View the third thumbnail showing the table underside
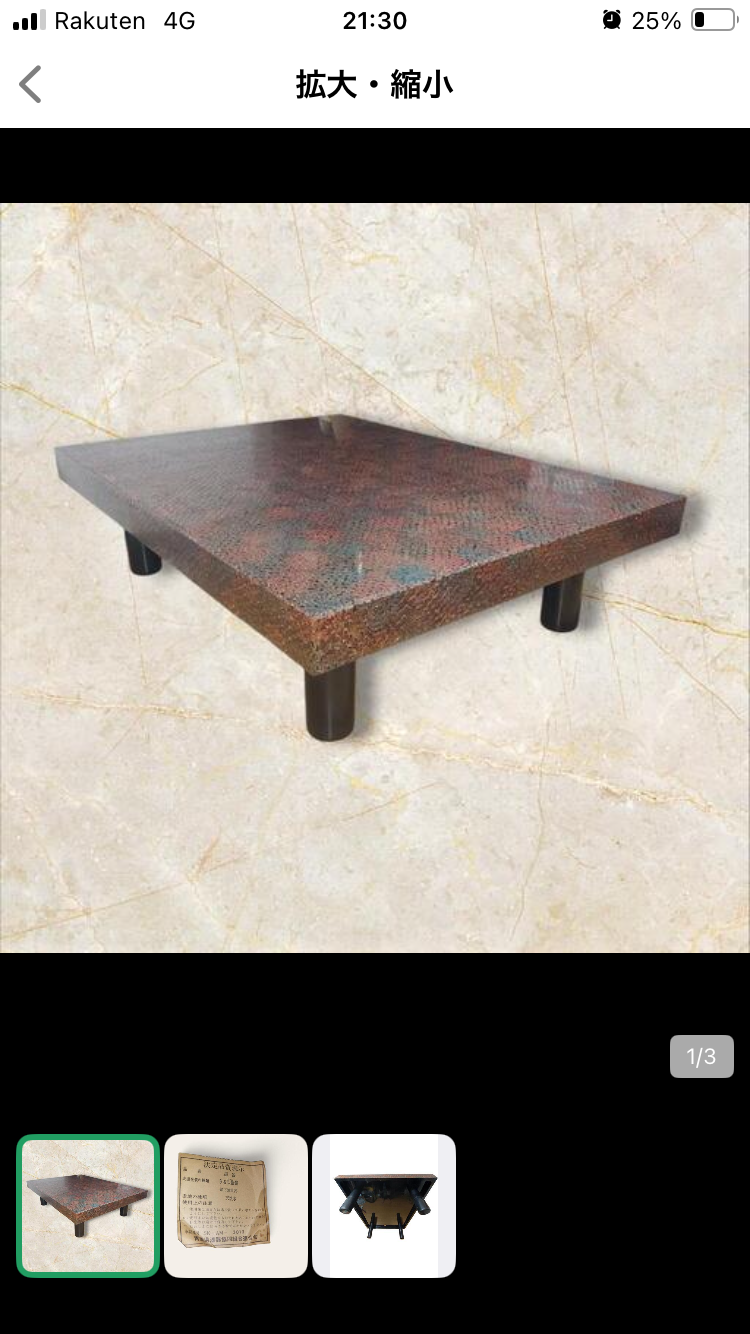 coord(384,1205)
